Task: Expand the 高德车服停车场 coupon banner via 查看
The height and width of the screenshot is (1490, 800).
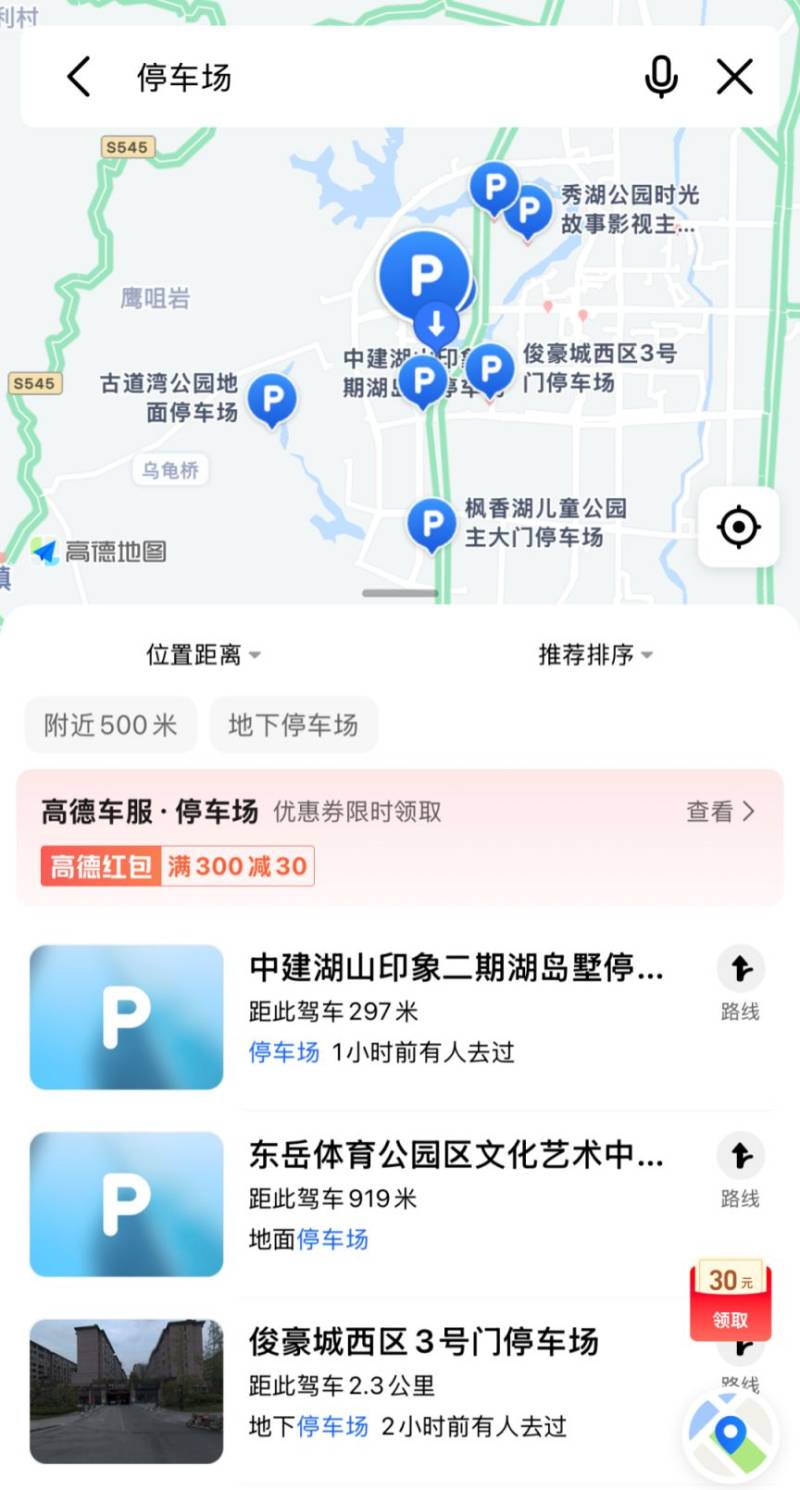Action: (727, 811)
